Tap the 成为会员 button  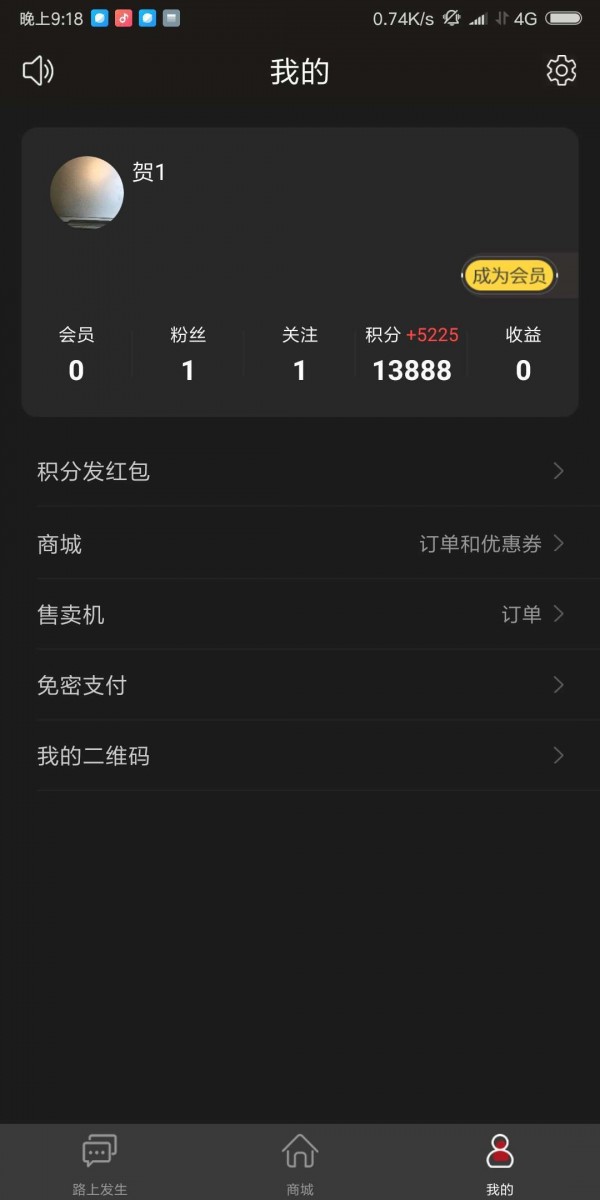509,276
